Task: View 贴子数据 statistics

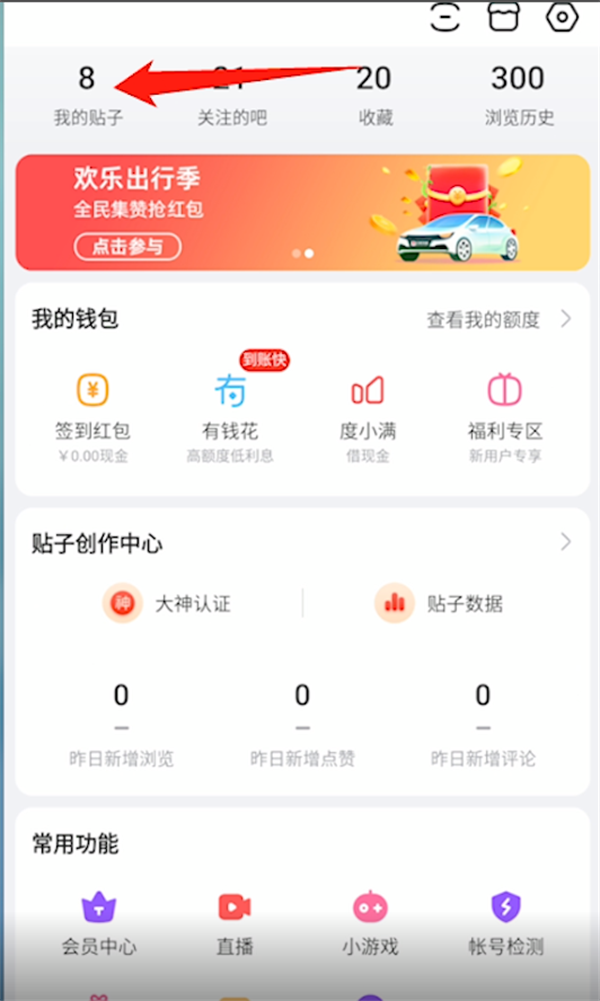Action: click(x=440, y=603)
